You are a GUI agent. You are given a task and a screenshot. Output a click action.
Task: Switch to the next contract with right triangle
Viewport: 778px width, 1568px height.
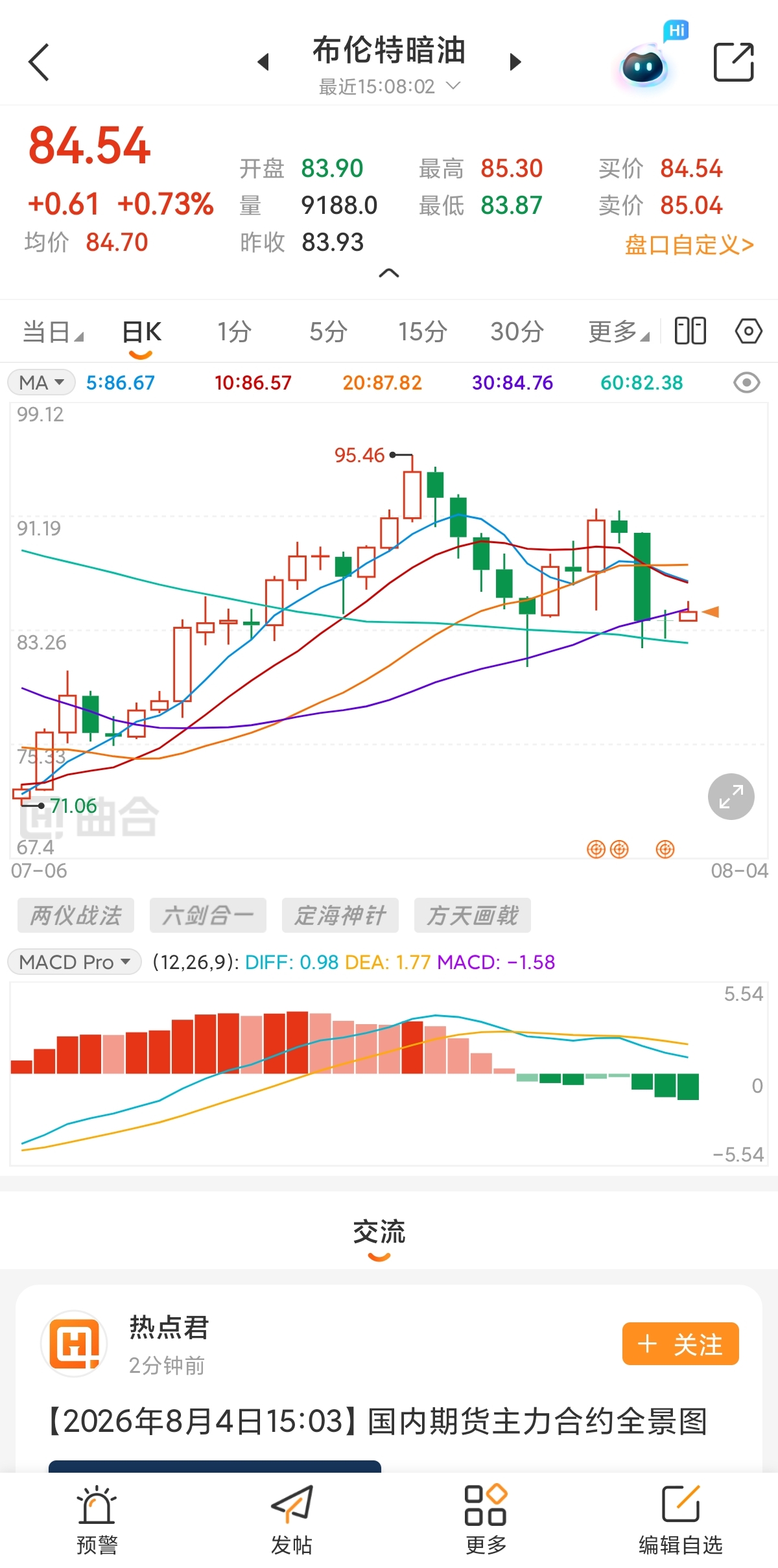click(x=515, y=62)
